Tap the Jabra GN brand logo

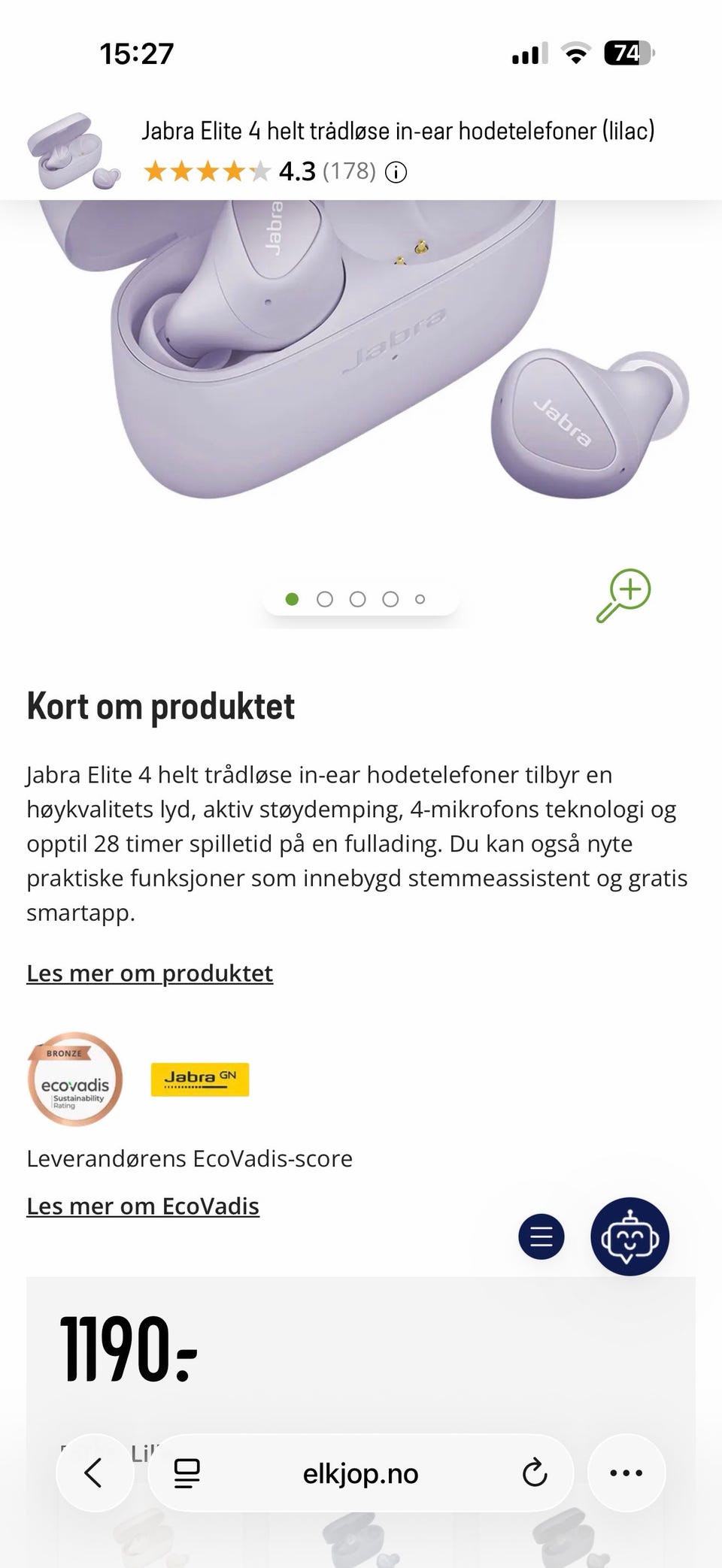[x=200, y=1078]
